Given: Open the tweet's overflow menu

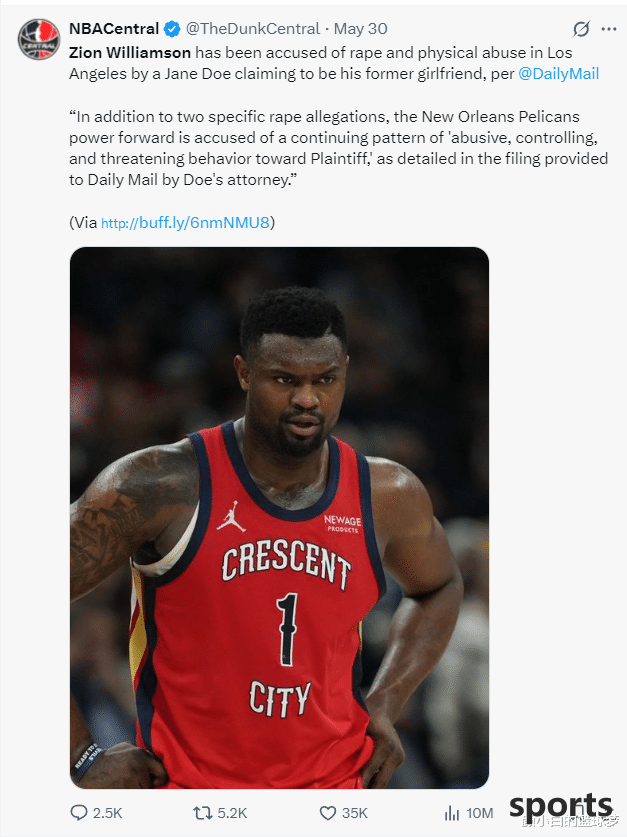Looking at the screenshot, I should (608, 28).
